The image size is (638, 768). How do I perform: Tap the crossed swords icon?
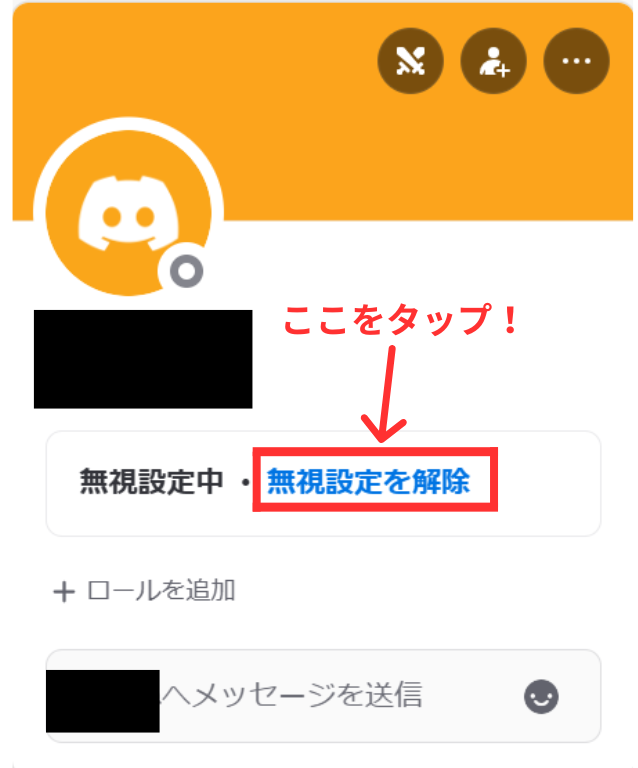coord(410,61)
